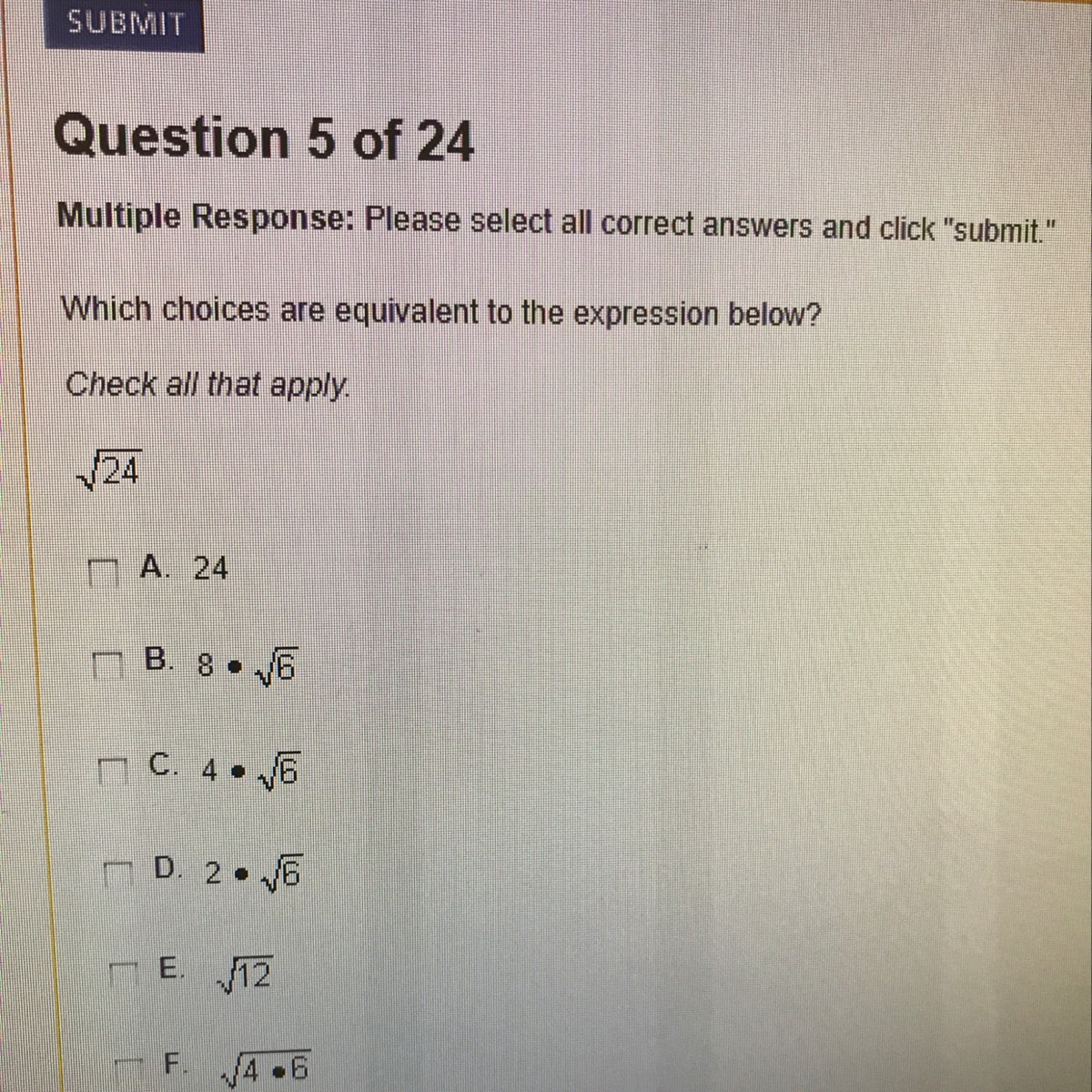Click the SUBMIT button
This screenshot has height=1092, width=1092.
[x=125, y=25]
